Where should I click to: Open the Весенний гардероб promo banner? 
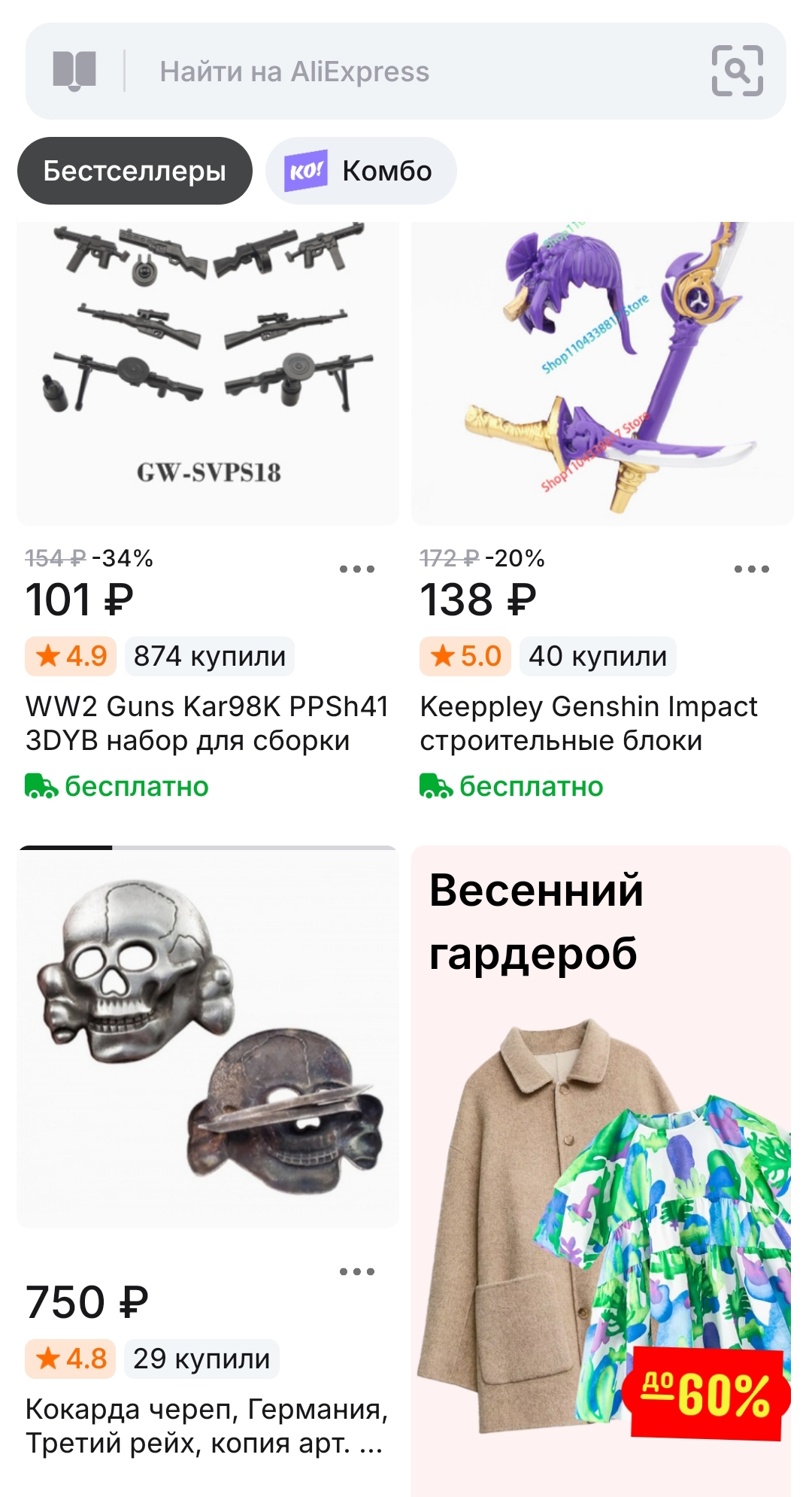[x=601, y=1166]
